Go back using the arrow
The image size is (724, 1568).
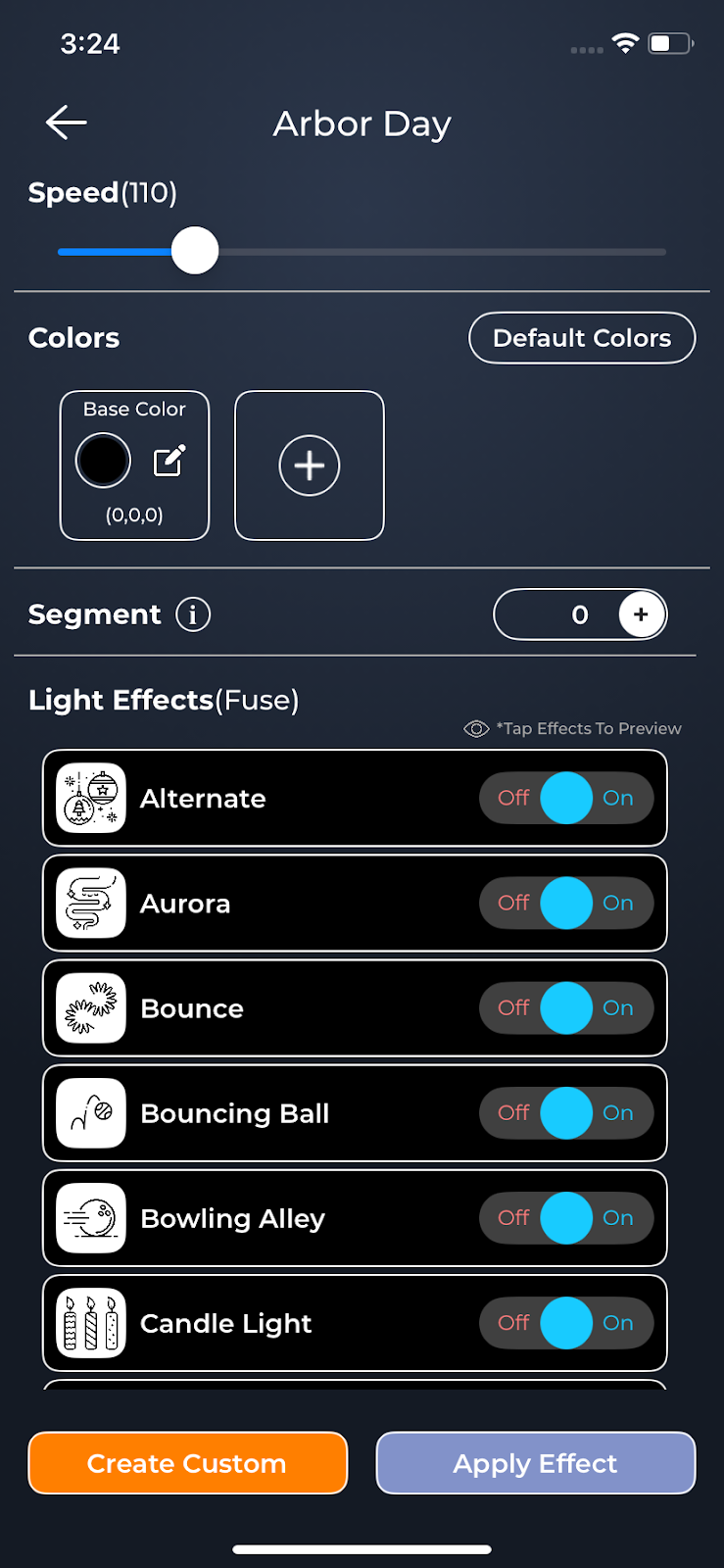[67, 122]
